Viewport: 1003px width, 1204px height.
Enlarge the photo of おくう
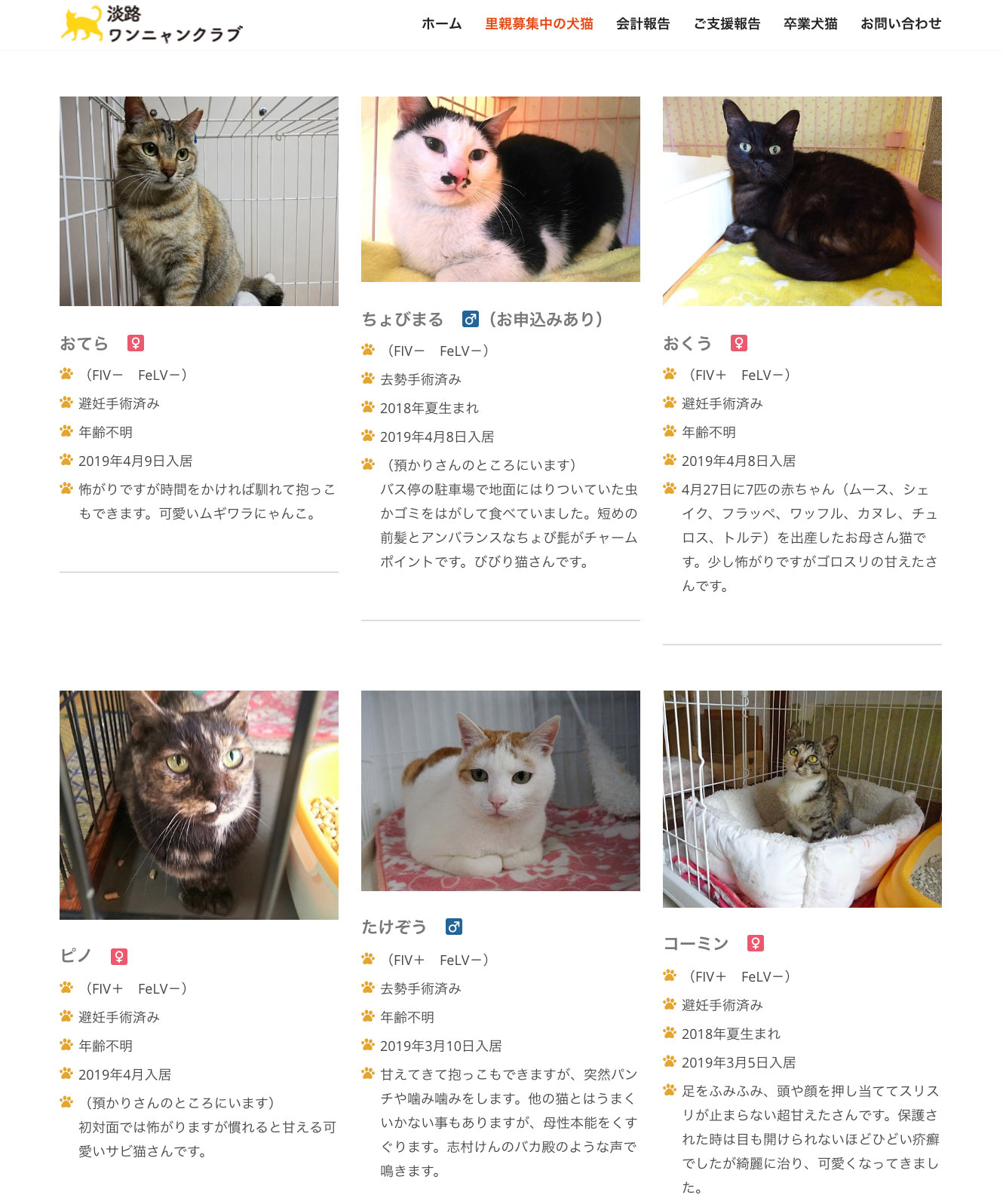coord(802,201)
